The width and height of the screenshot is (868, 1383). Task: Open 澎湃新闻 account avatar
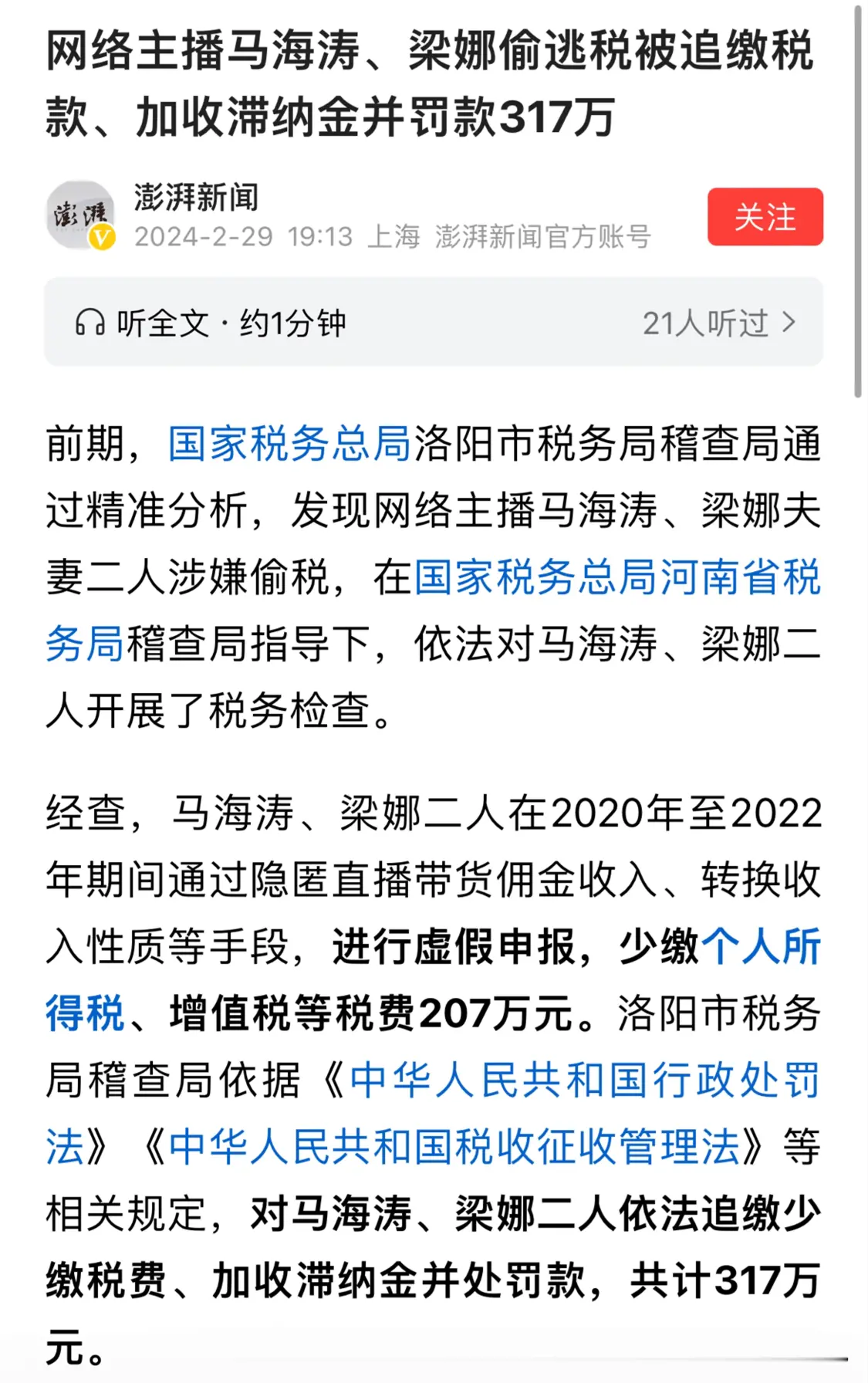(x=80, y=215)
